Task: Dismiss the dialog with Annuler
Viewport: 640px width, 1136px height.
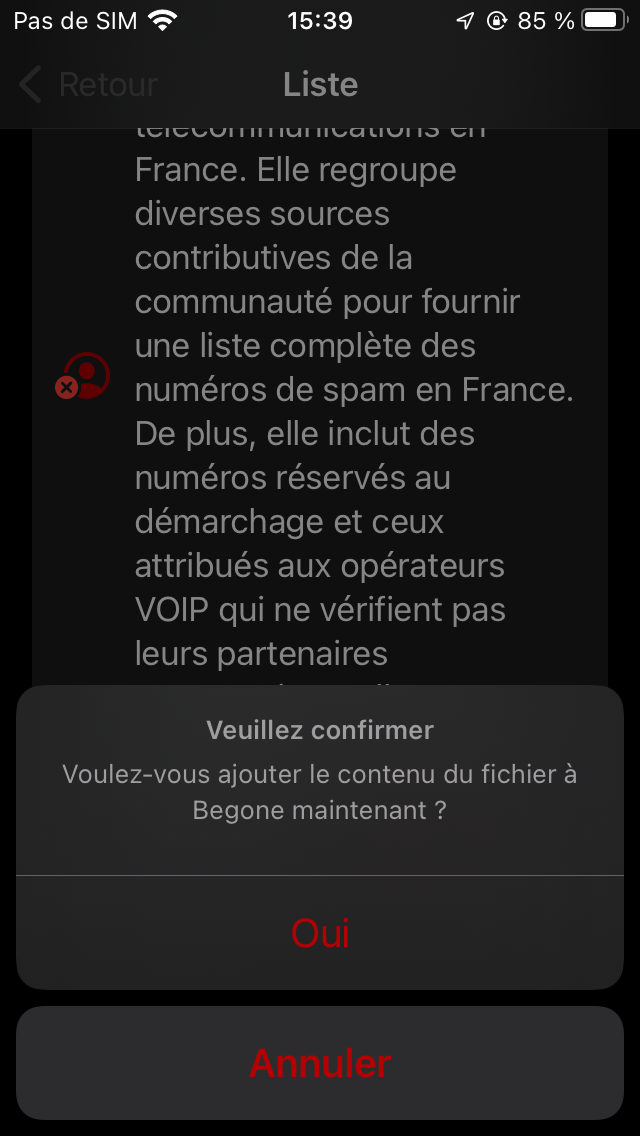Action: pyautogui.click(x=320, y=1063)
